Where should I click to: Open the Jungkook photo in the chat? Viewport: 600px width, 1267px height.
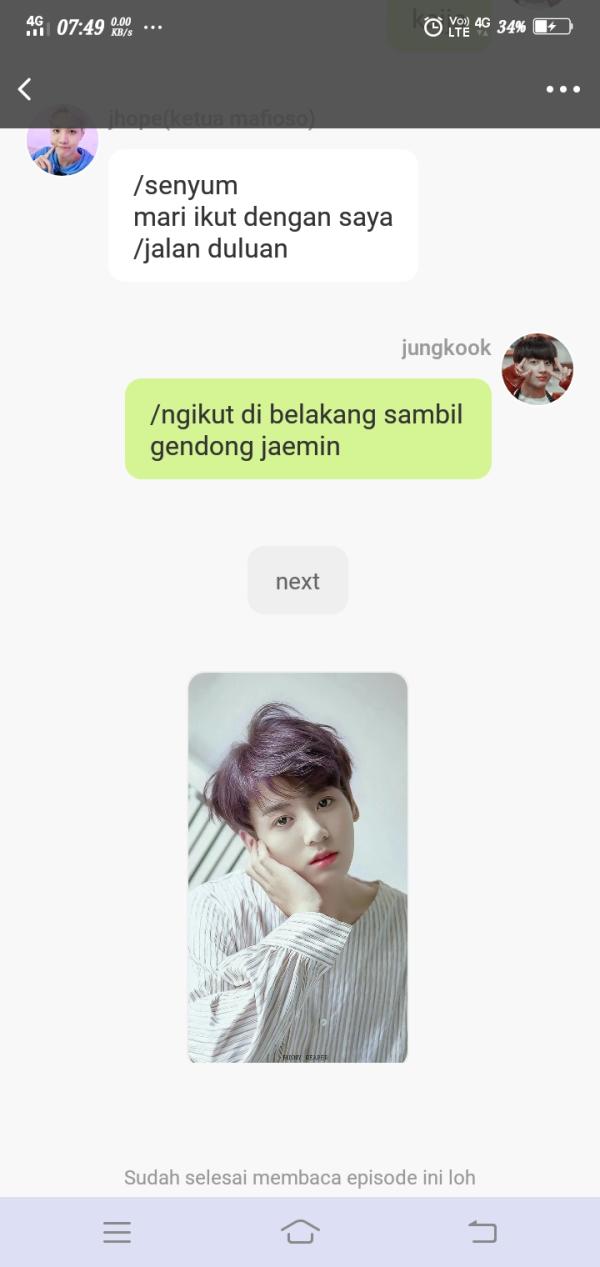[x=298, y=867]
